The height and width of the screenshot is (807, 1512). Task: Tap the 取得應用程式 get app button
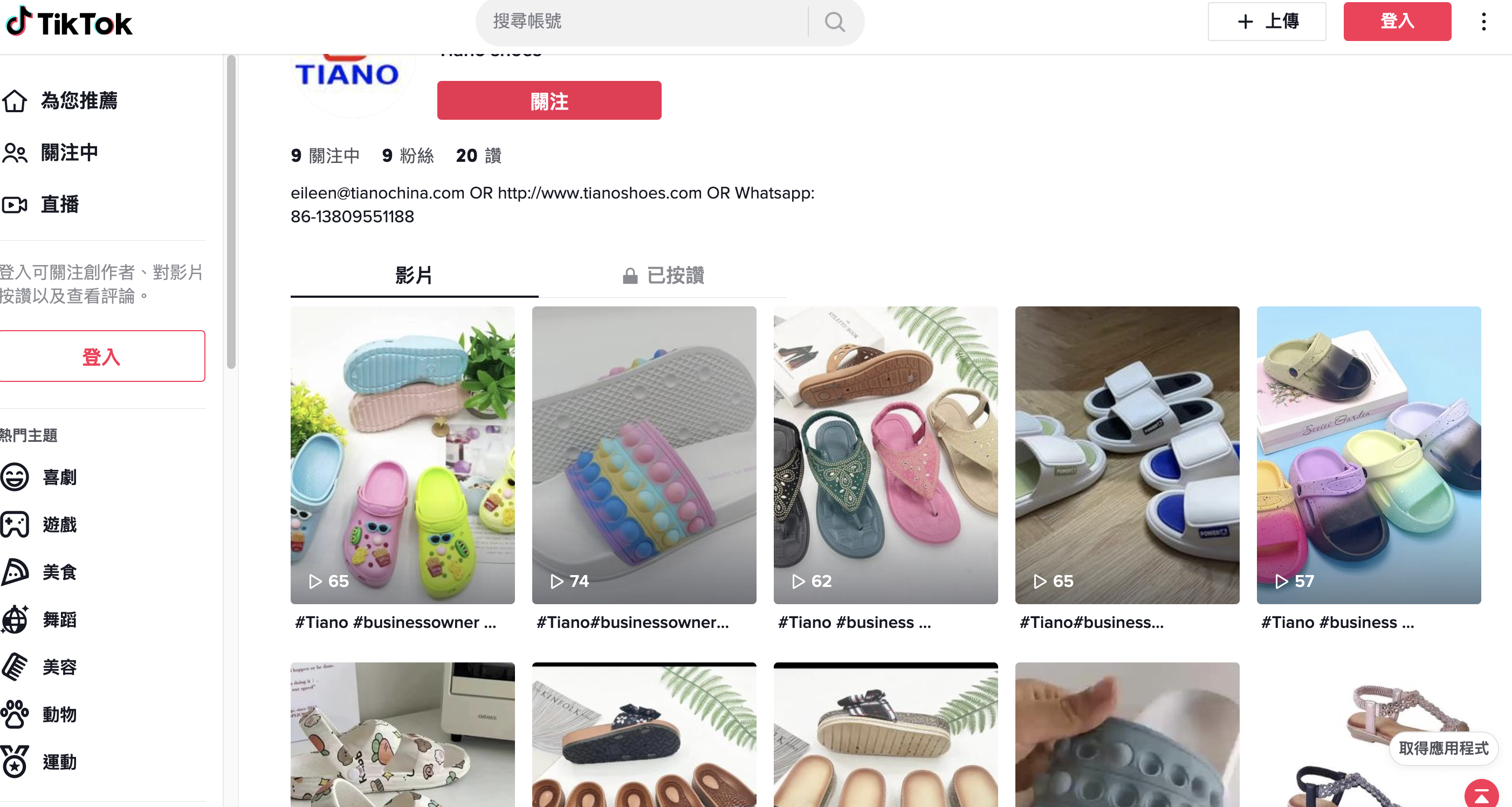click(x=1443, y=748)
